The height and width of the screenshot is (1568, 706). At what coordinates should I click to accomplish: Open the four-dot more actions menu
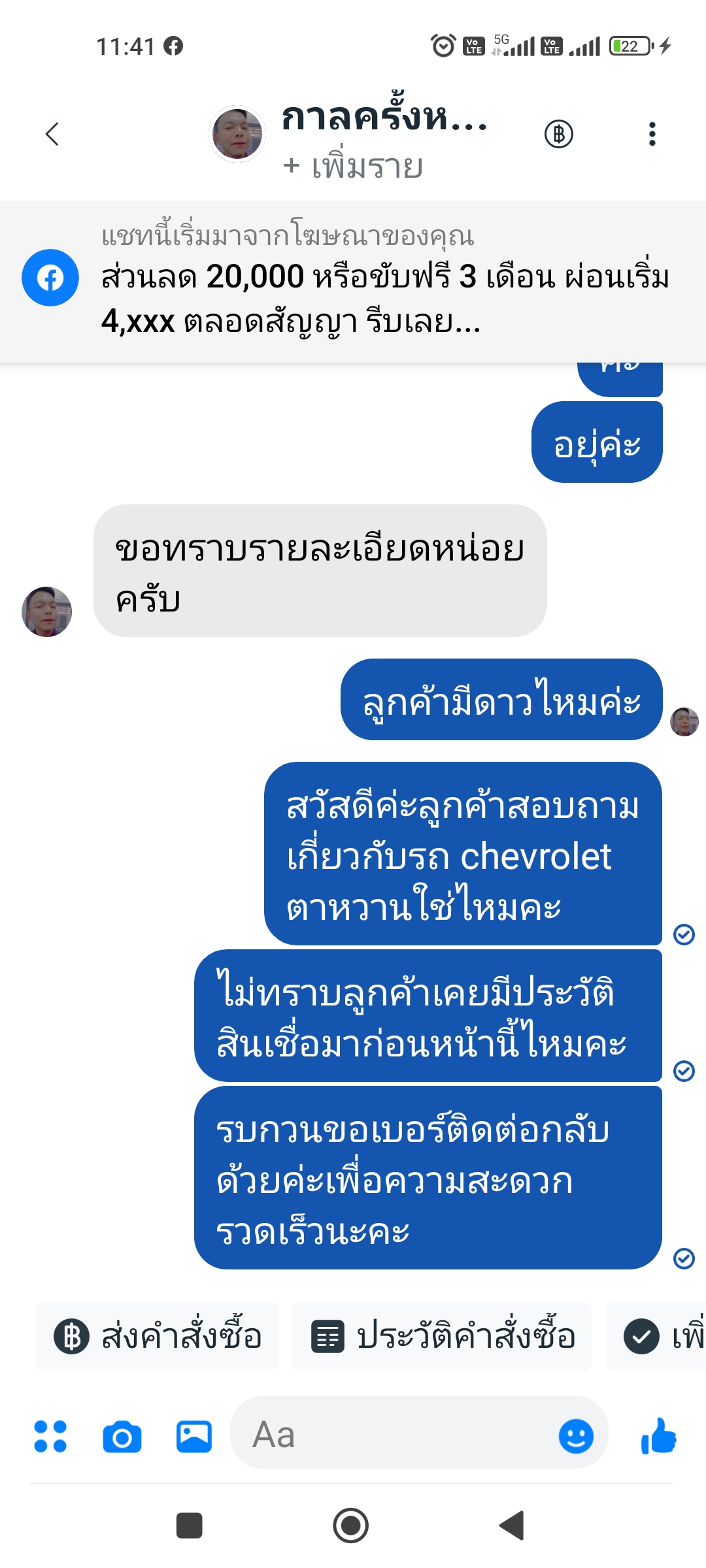point(50,1437)
